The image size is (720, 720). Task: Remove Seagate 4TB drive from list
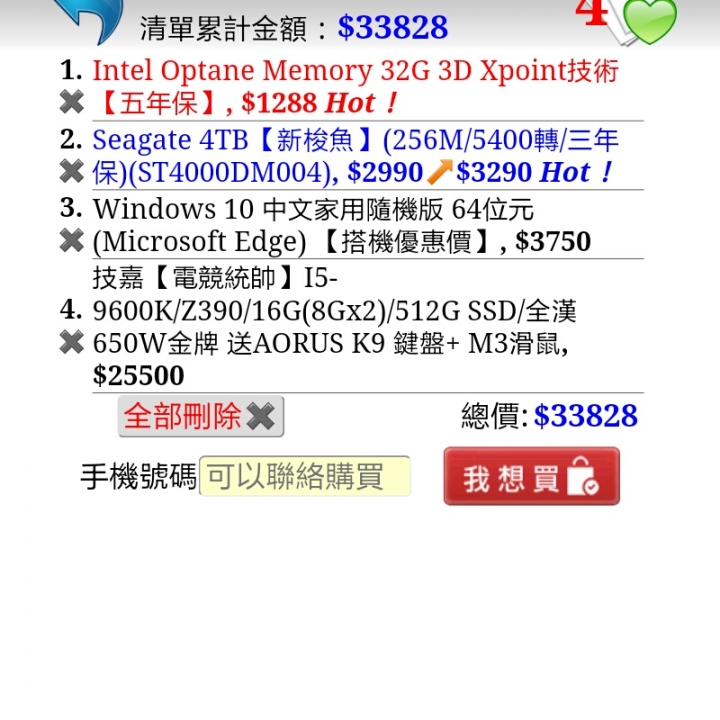point(71,172)
